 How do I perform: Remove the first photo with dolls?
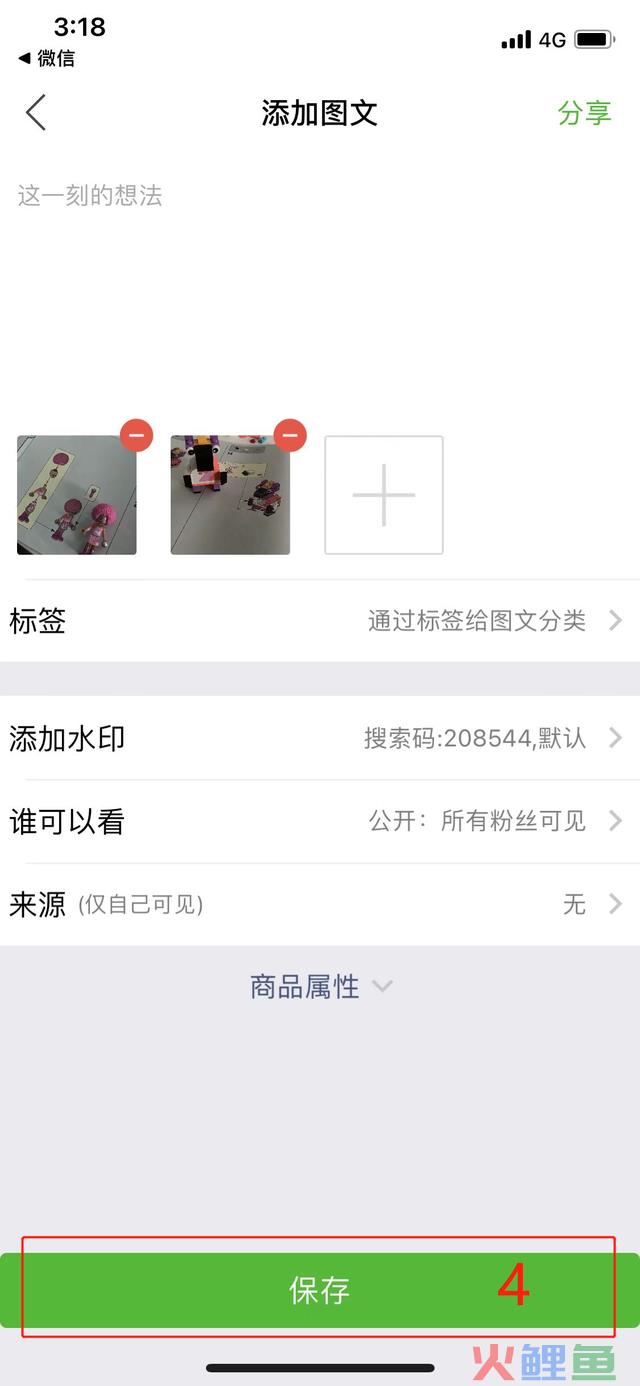pyautogui.click(x=137, y=435)
